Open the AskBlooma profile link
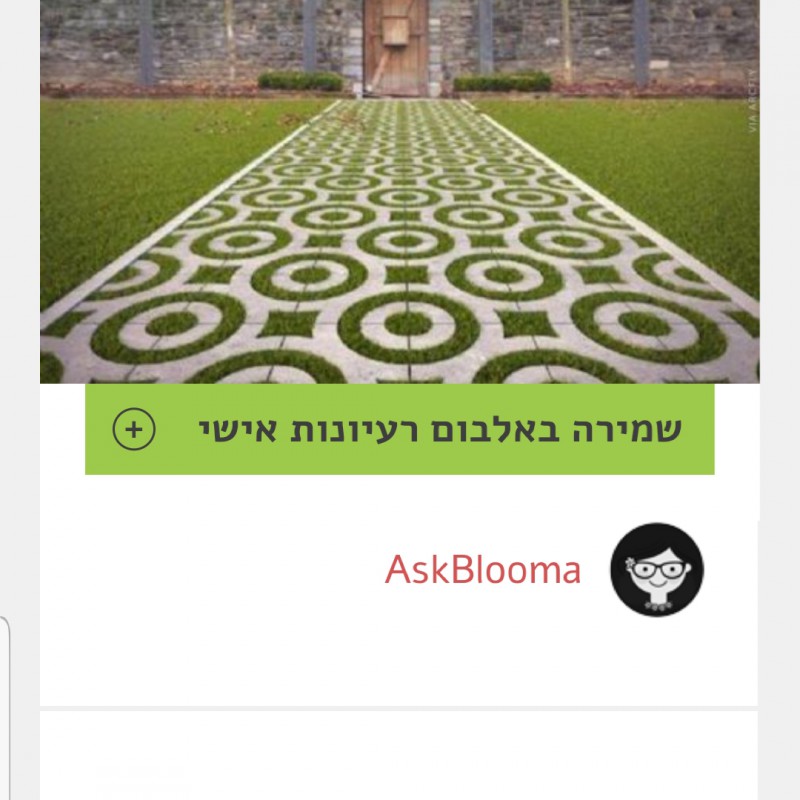The width and height of the screenshot is (800, 800). coord(483,570)
